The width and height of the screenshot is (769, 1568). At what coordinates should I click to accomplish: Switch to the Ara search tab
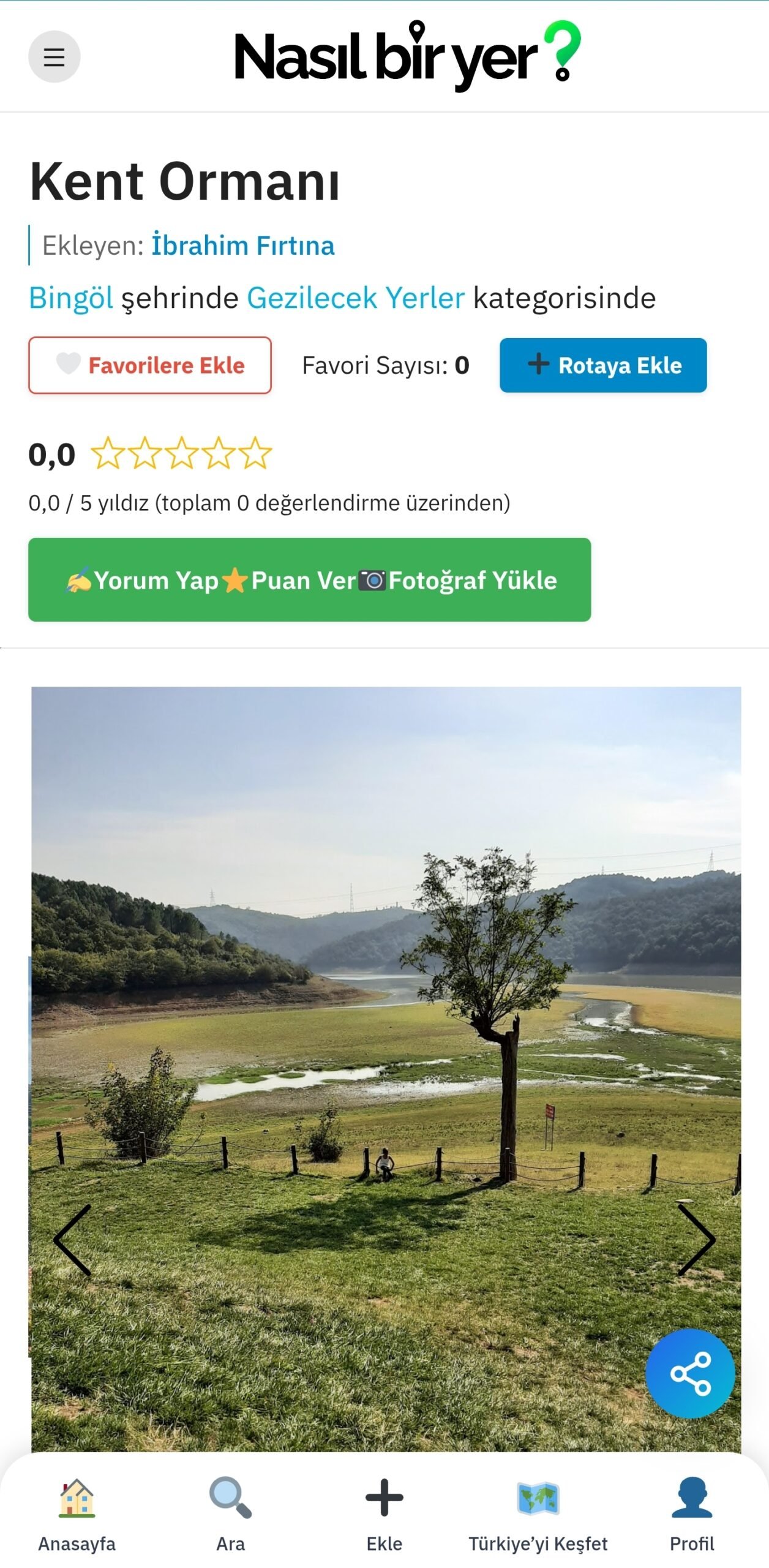click(230, 1514)
